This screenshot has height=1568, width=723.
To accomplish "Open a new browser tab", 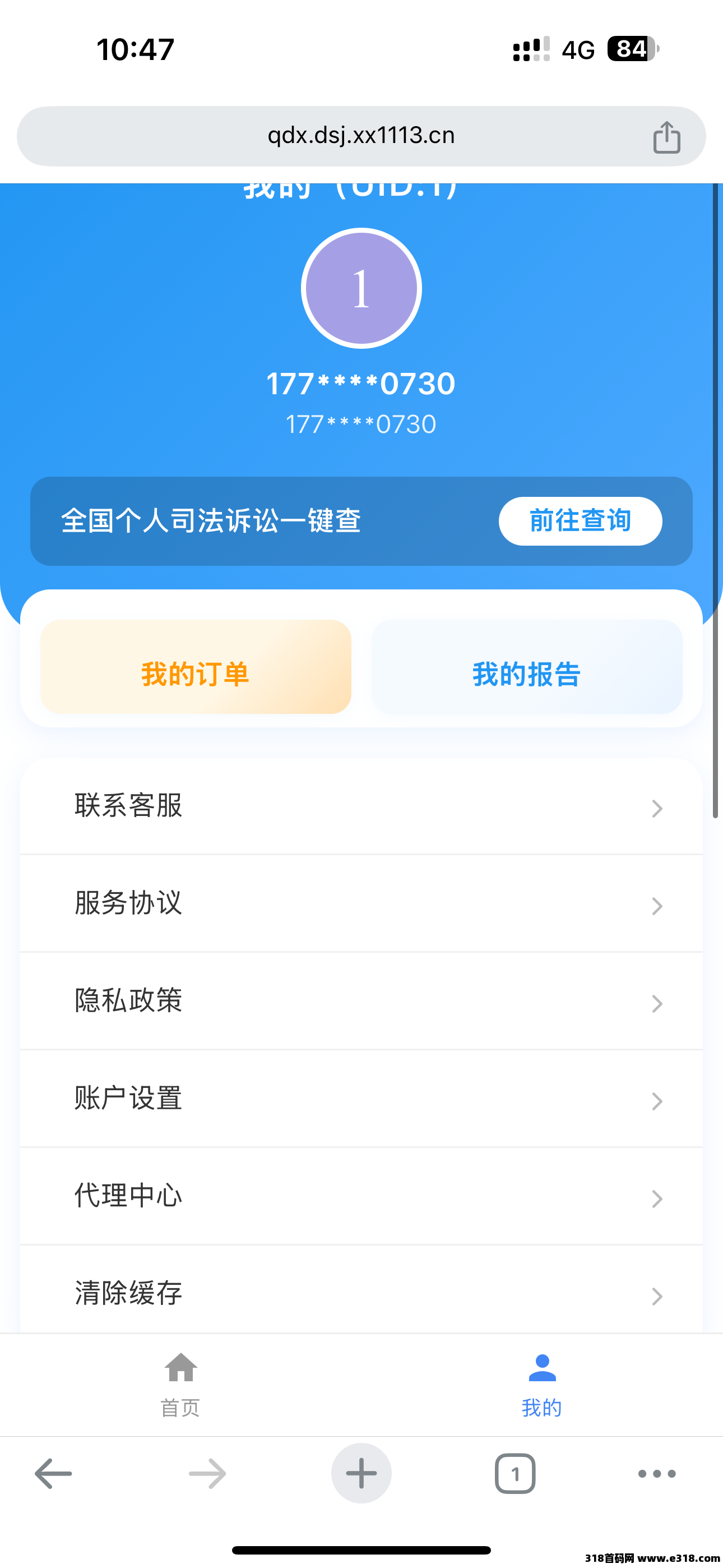I will coord(361,1474).
